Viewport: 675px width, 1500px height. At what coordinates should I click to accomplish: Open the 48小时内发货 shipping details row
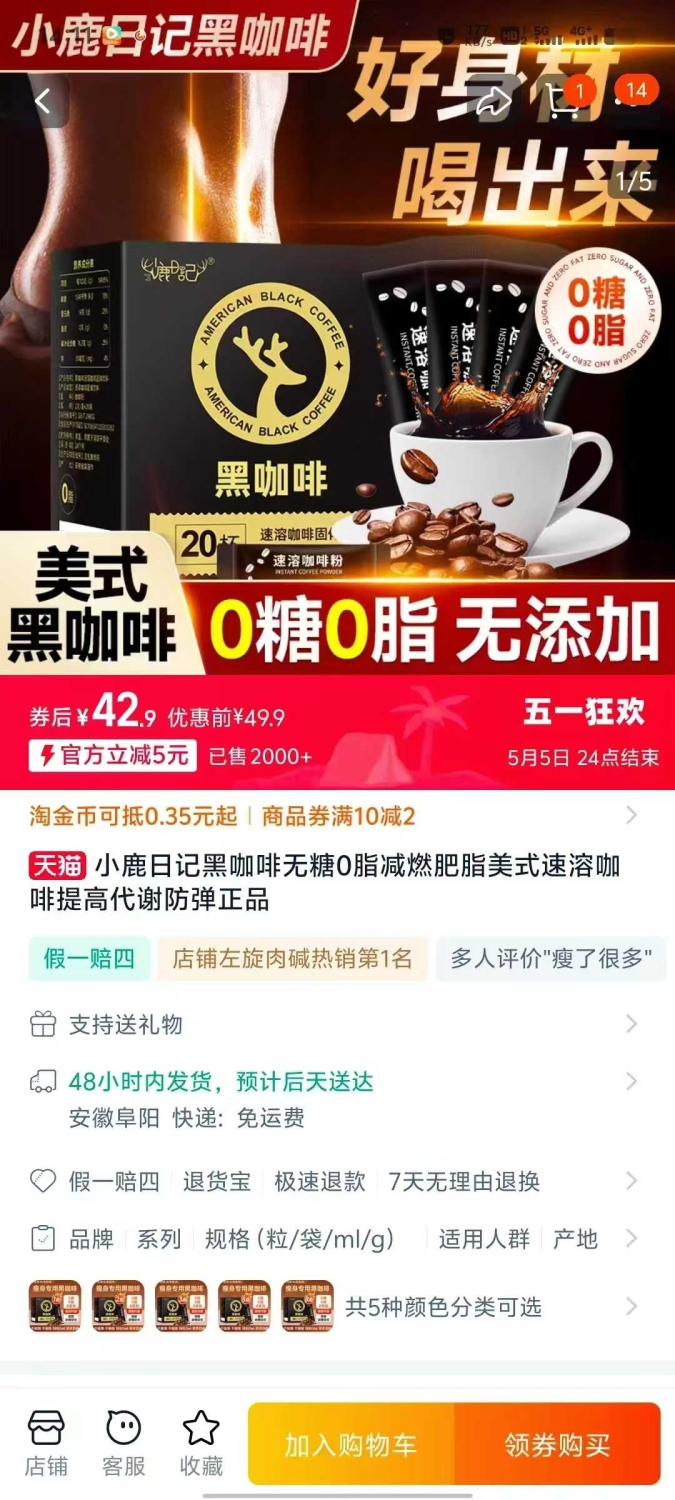(337, 1099)
